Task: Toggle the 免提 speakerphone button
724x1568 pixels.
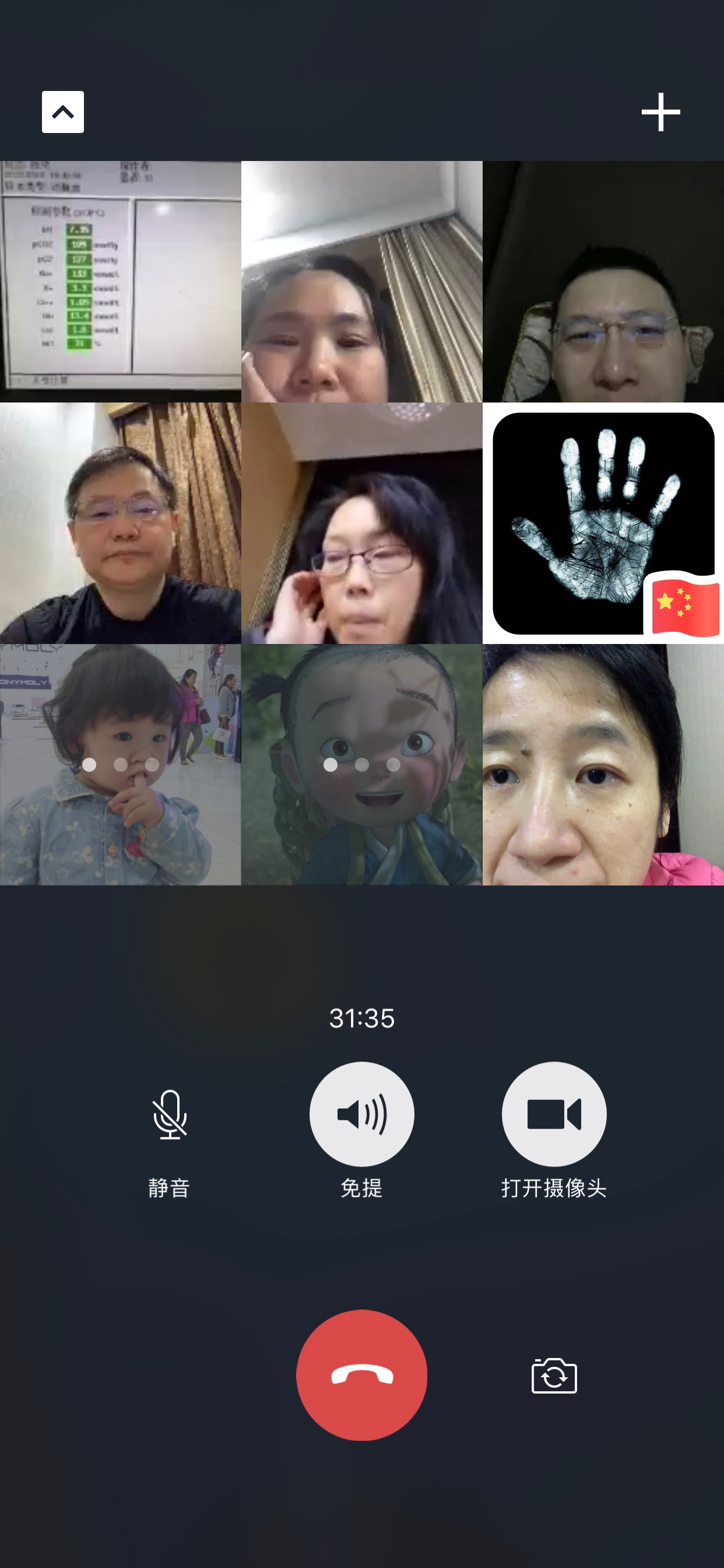Action: click(361, 1114)
